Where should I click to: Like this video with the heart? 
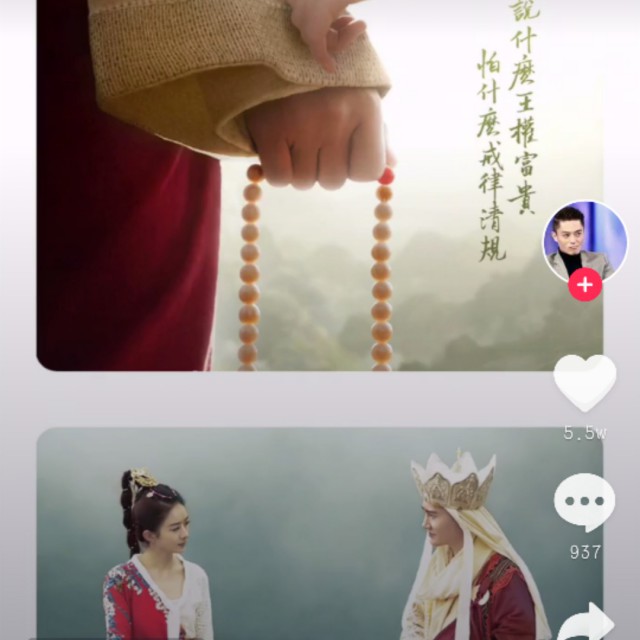tap(584, 383)
